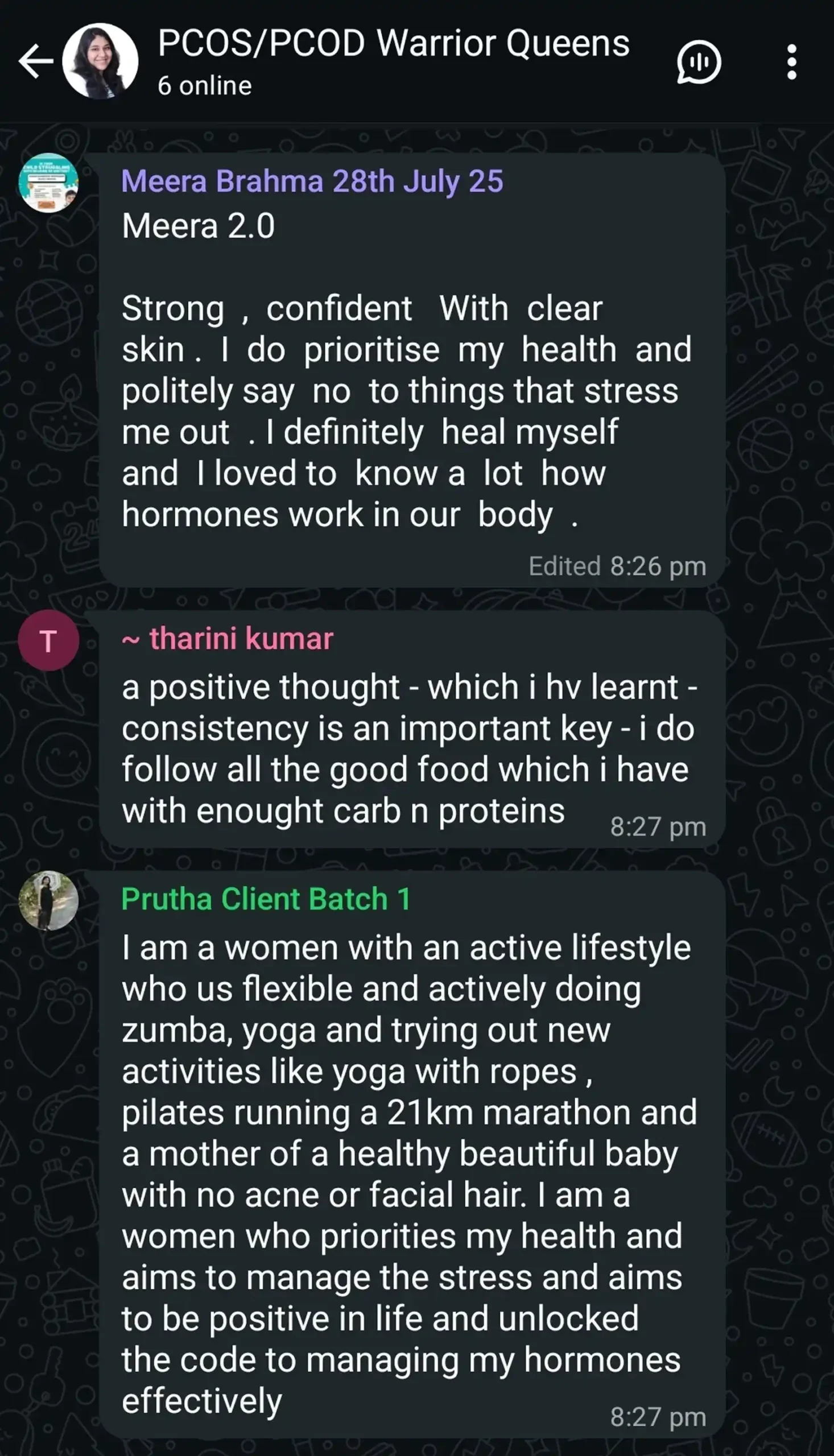Start a group voice chat
This screenshot has height=1456, width=834.
pyautogui.click(x=698, y=62)
